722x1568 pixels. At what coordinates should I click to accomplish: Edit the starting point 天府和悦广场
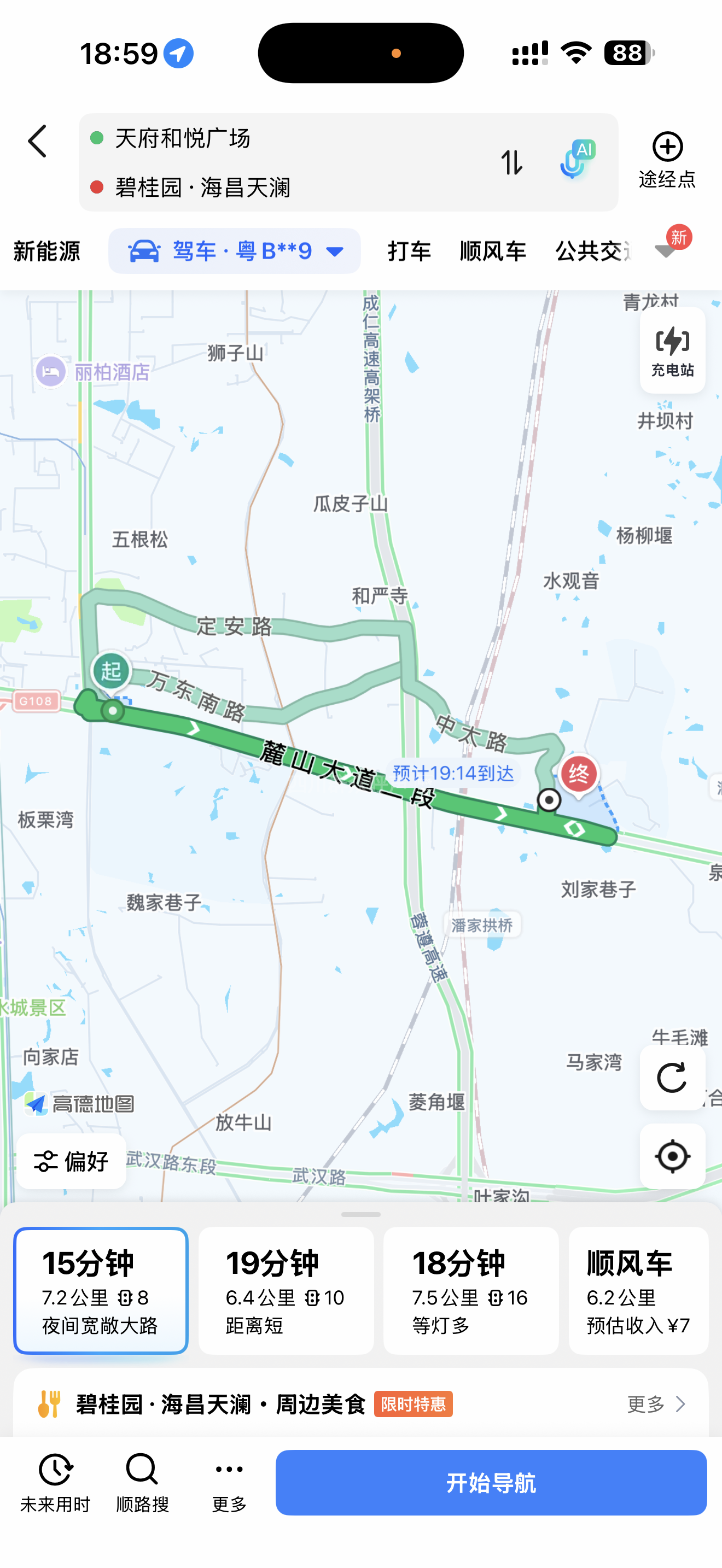pyautogui.click(x=183, y=138)
